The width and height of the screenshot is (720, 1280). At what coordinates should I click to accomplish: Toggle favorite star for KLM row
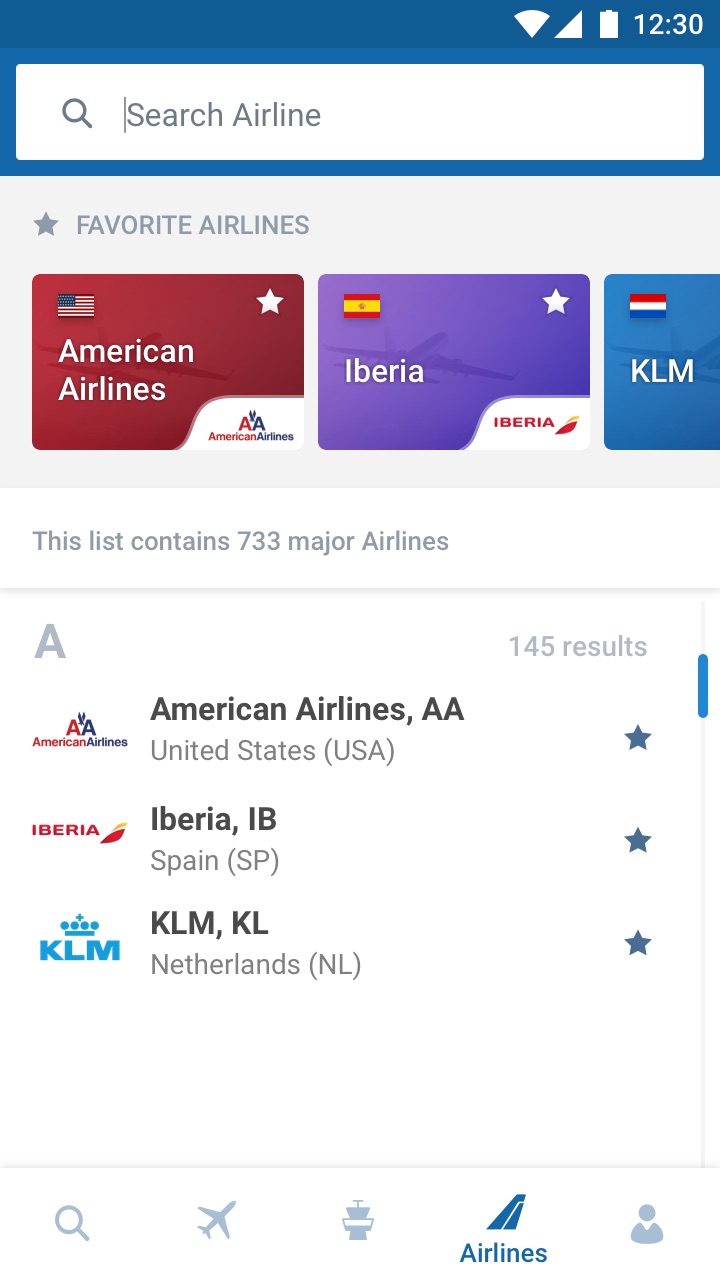(638, 943)
